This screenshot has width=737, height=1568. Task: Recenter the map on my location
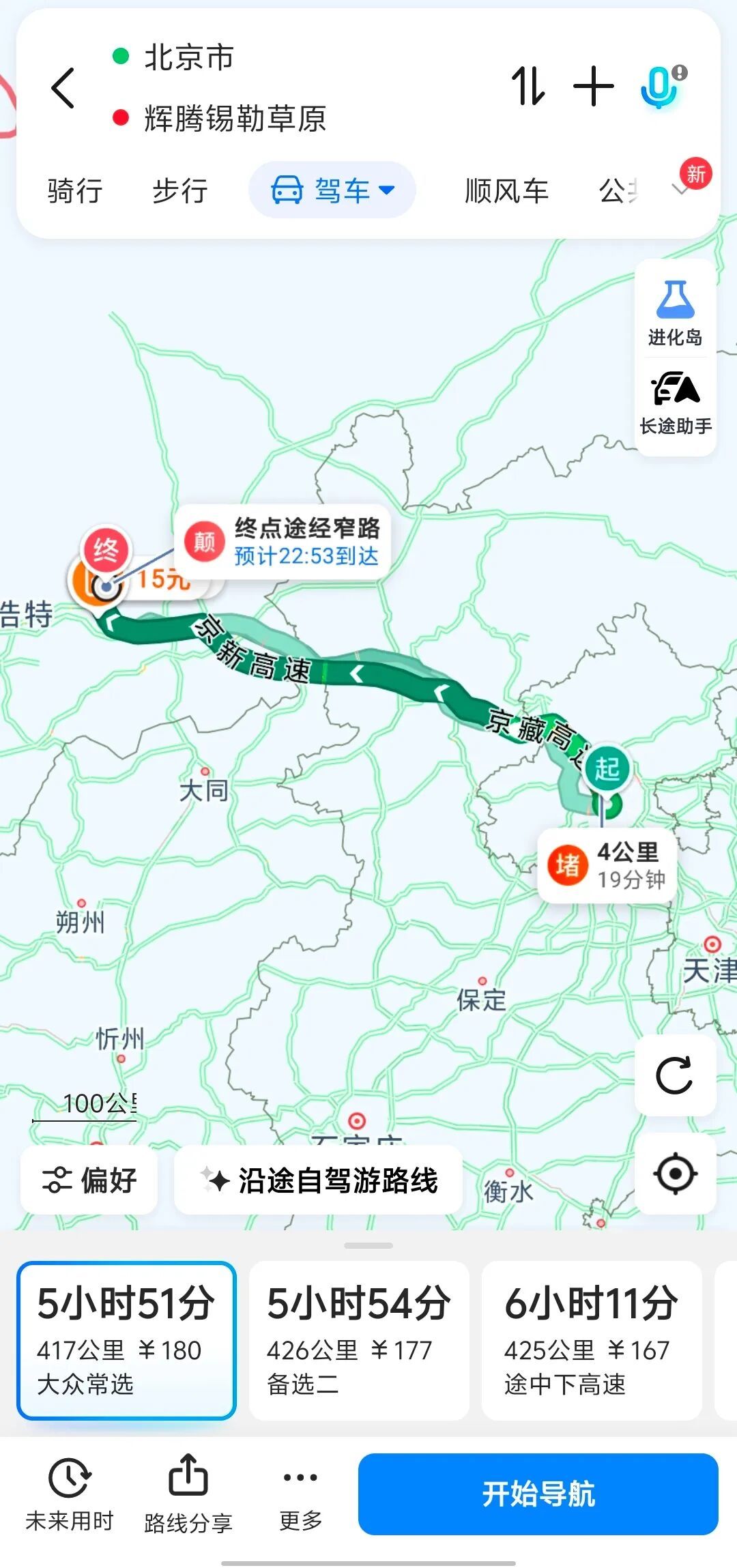(675, 1174)
